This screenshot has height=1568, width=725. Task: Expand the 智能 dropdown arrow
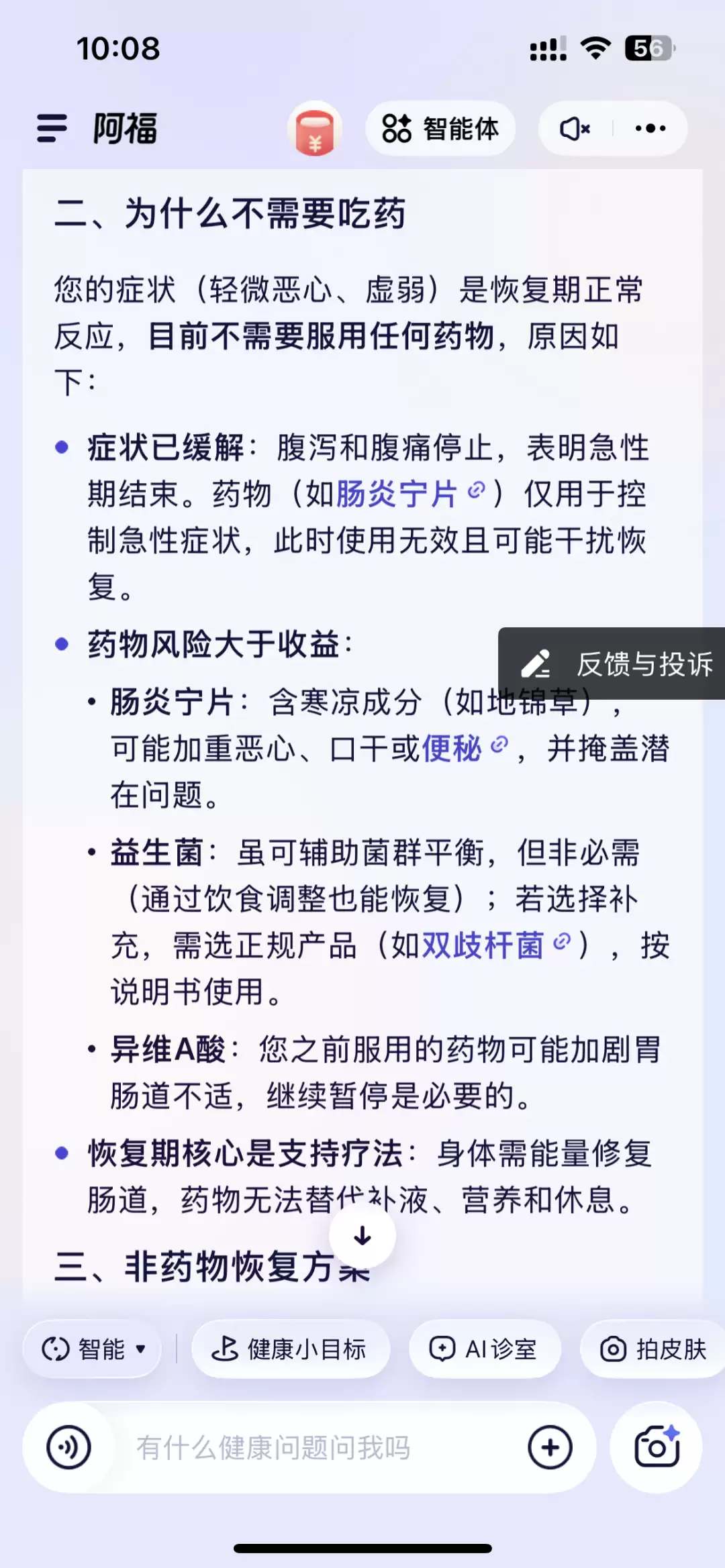pos(140,1351)
